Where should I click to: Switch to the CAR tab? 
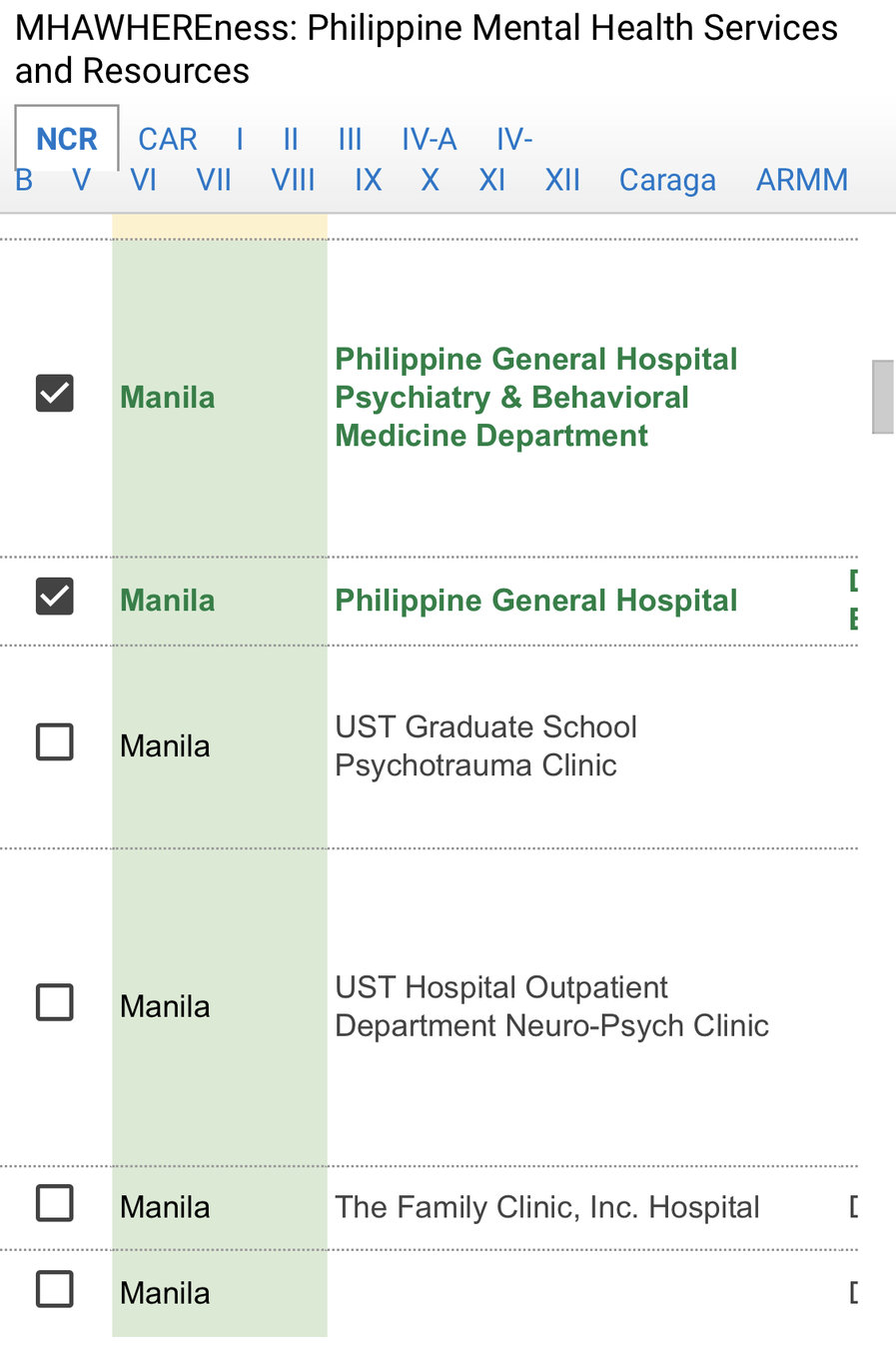click(x=168, y=139)
